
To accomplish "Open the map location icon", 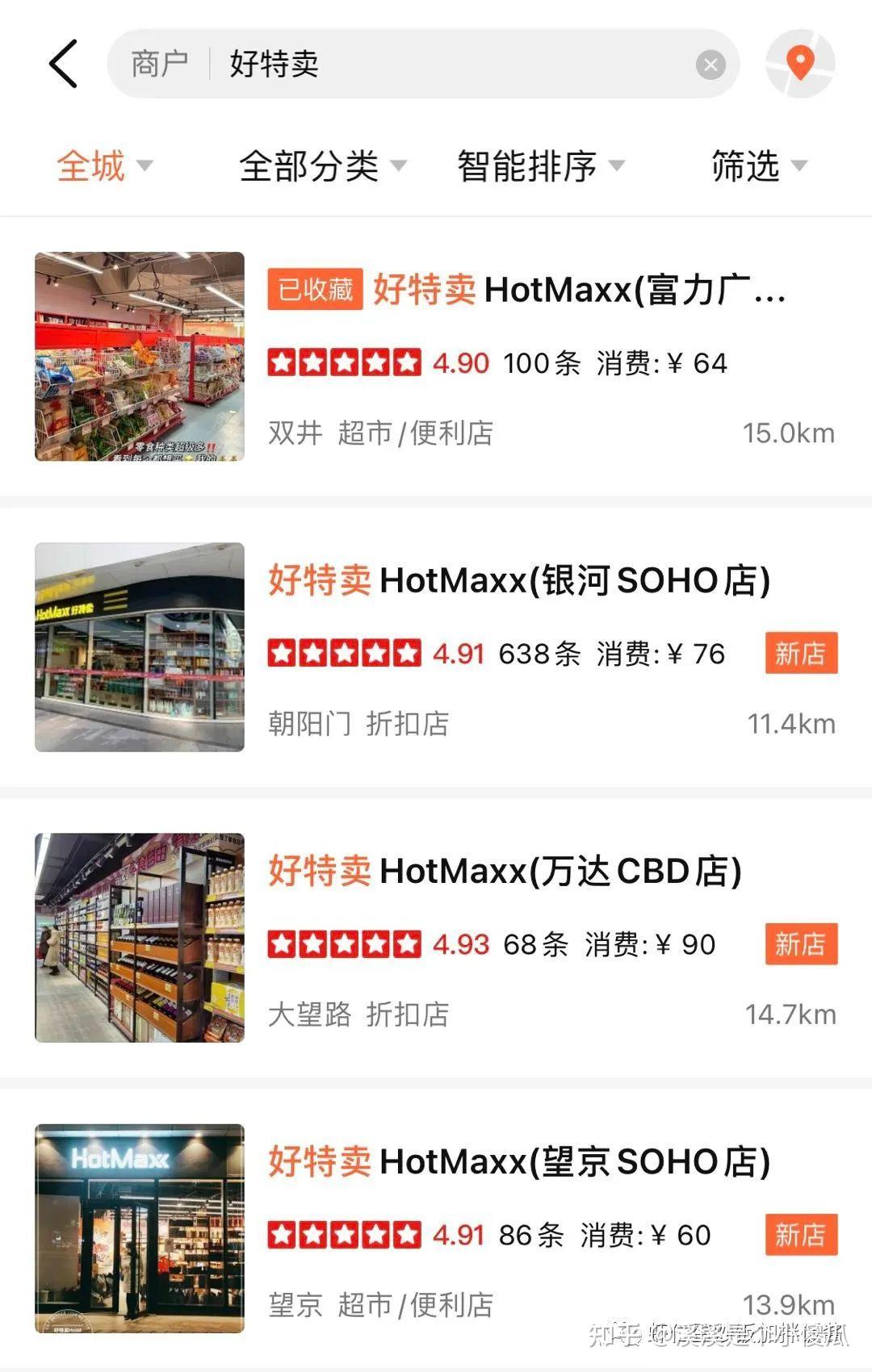I will pyautogui.click(x=800, y=65).
